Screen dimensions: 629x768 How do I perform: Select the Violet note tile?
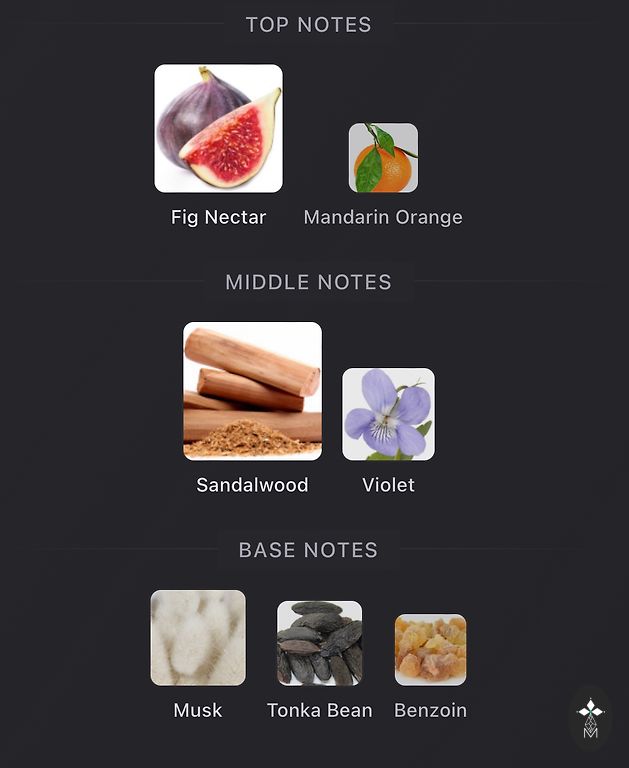pos(388,414)
